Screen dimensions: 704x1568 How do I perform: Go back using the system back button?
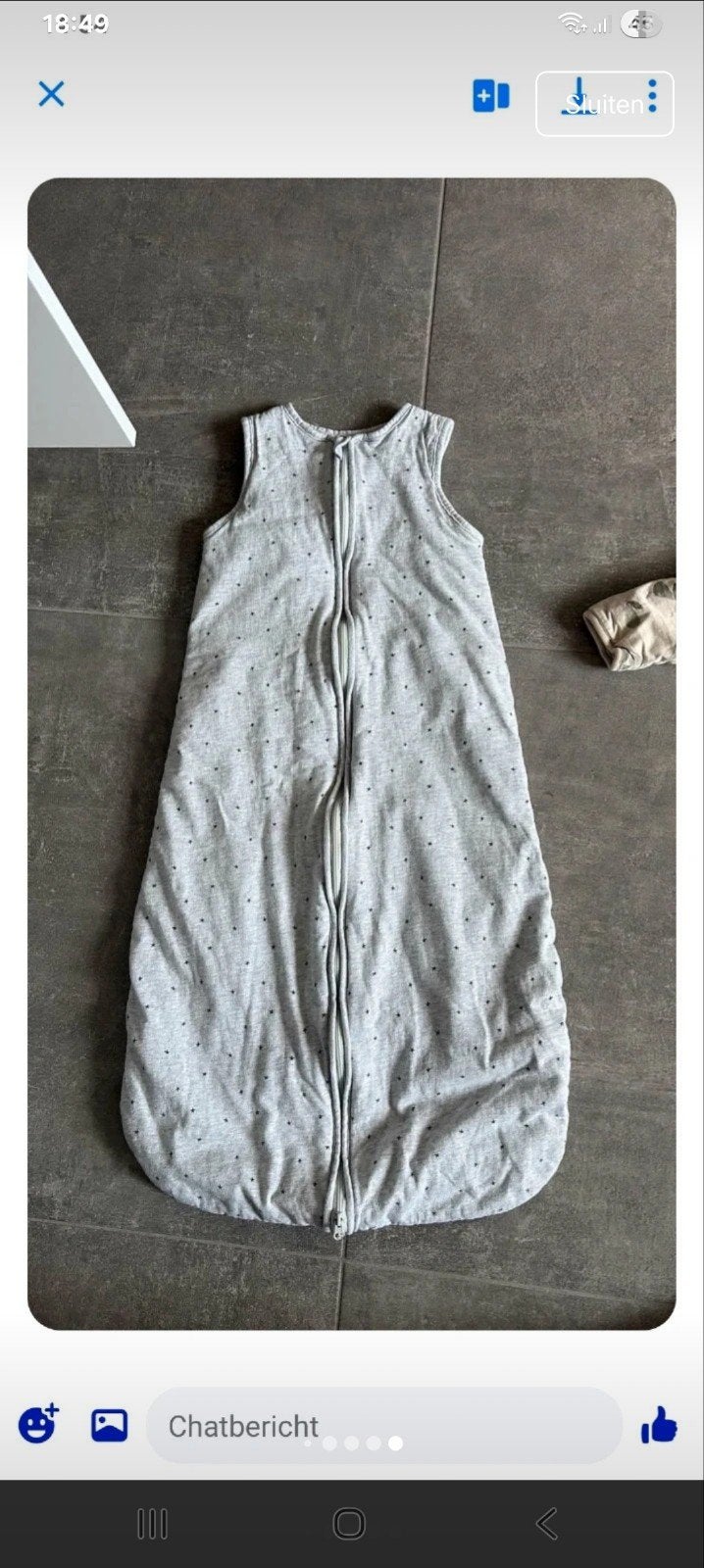(x=547, y=1524)
